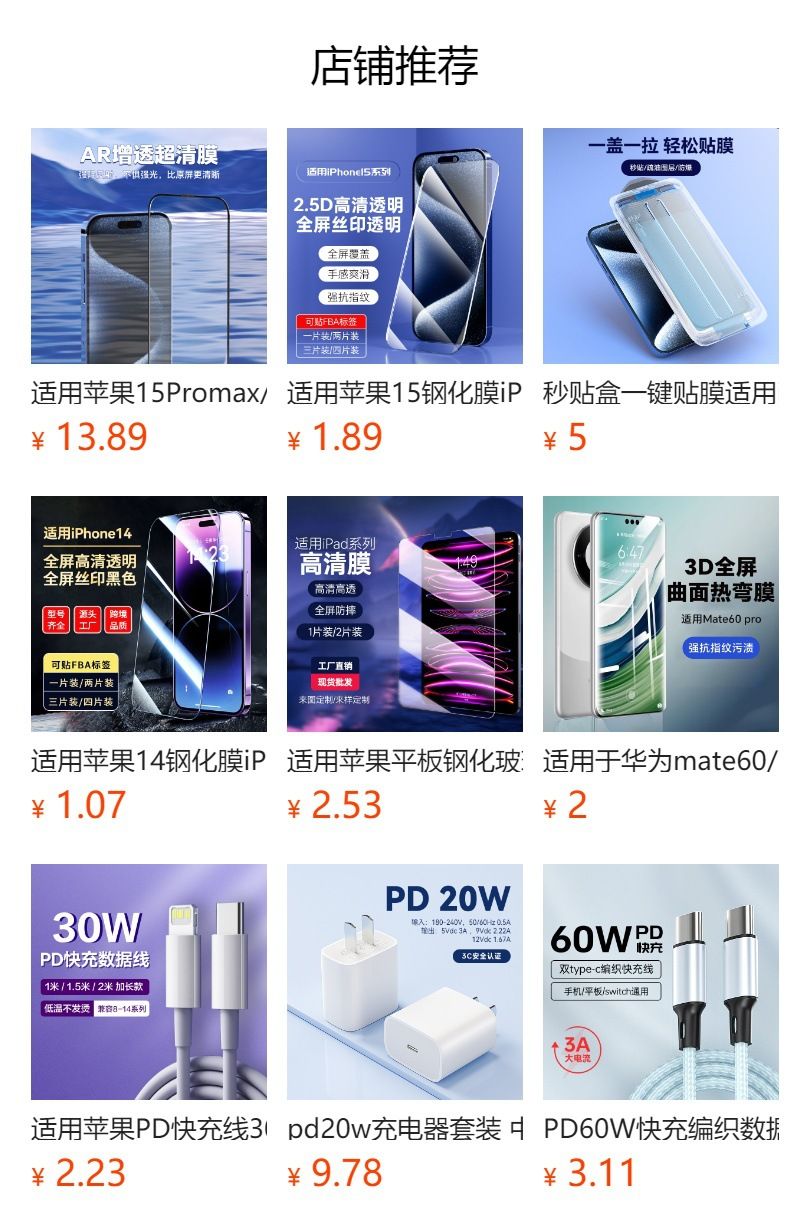This screenshot has height=1232, width=790.
Task: Select the 秒贴盒一键贴膜 product card
Action: (x=661, y=246)
